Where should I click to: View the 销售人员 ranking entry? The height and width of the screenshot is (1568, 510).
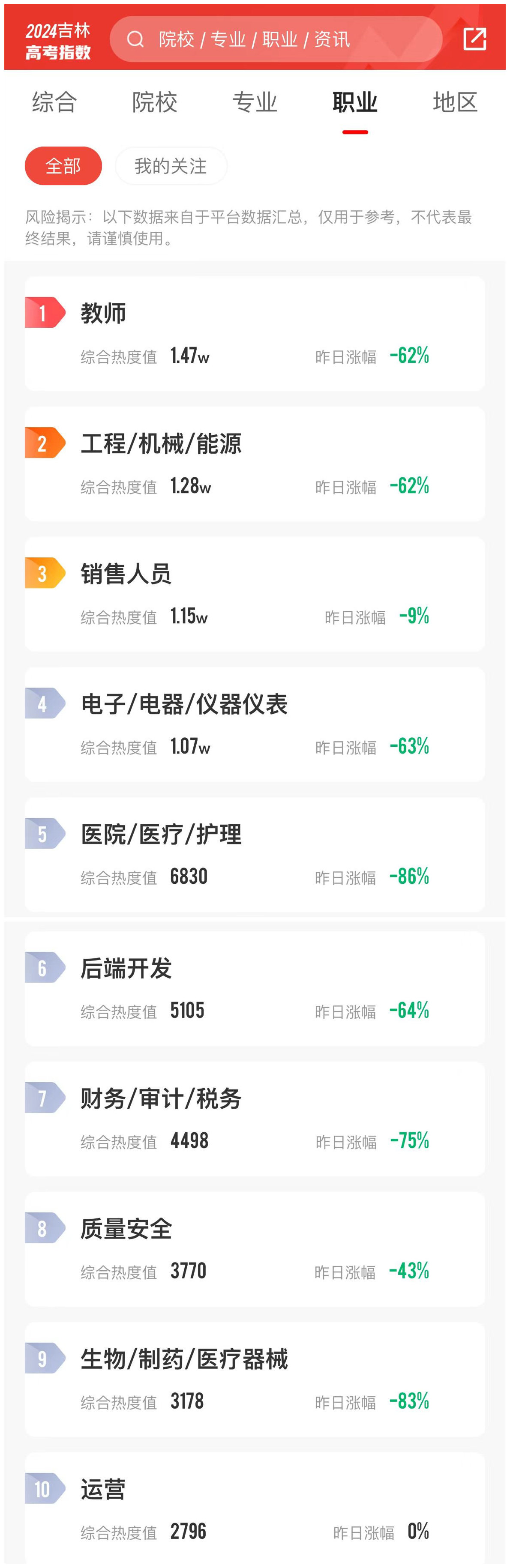[x=255, y=593]
